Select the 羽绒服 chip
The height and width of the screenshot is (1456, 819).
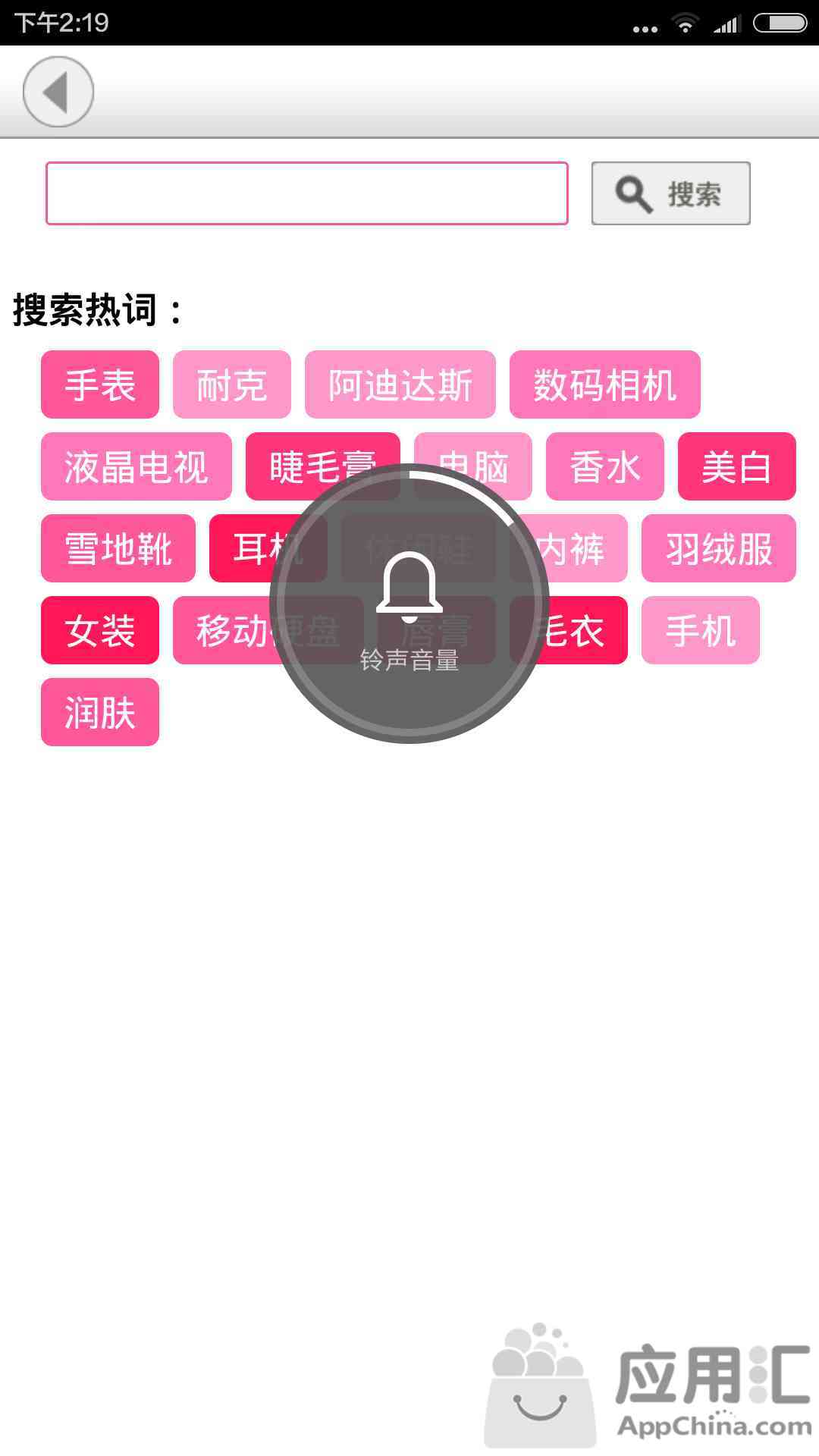pos(719,548)
